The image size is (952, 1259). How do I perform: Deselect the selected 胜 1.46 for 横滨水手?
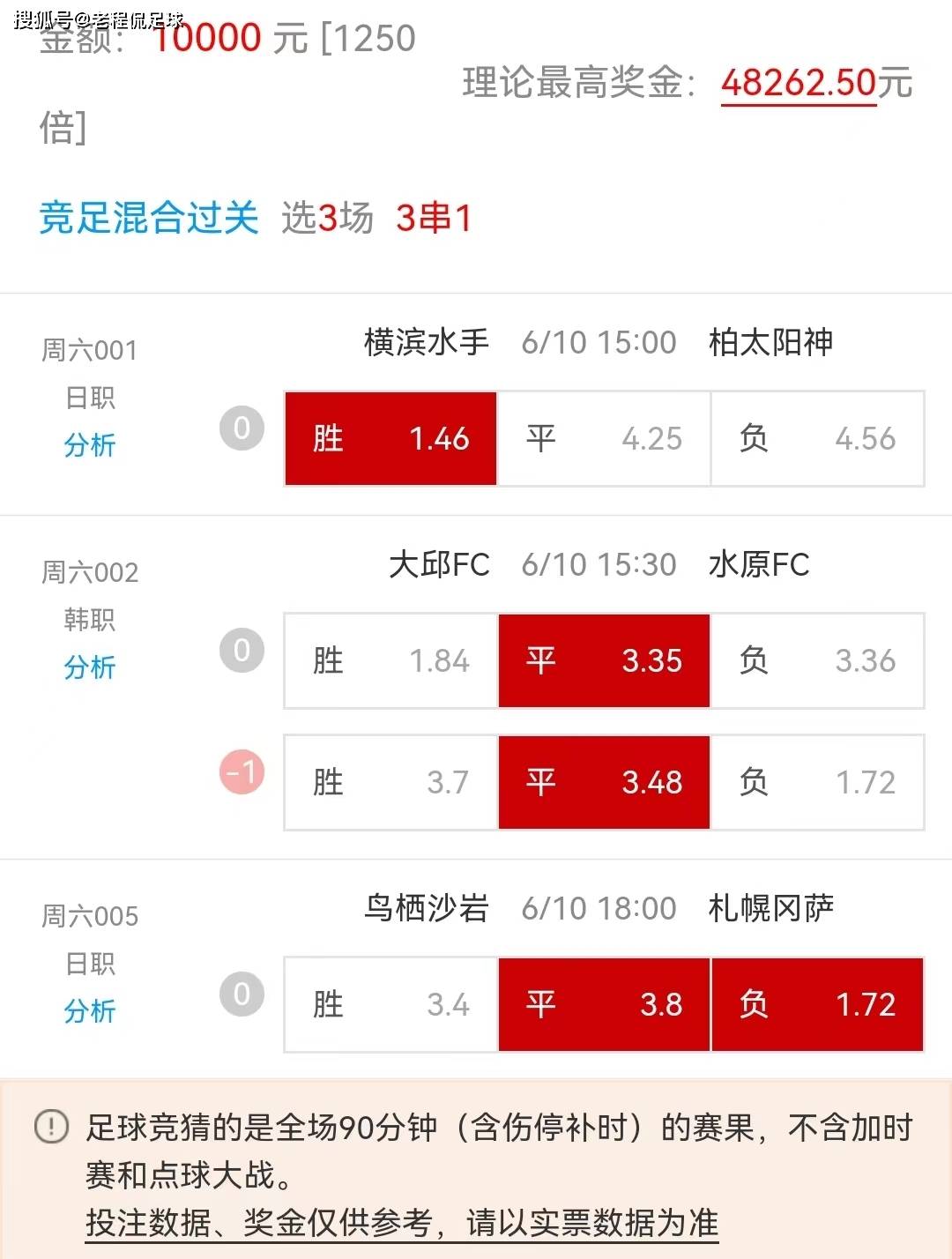390,439
